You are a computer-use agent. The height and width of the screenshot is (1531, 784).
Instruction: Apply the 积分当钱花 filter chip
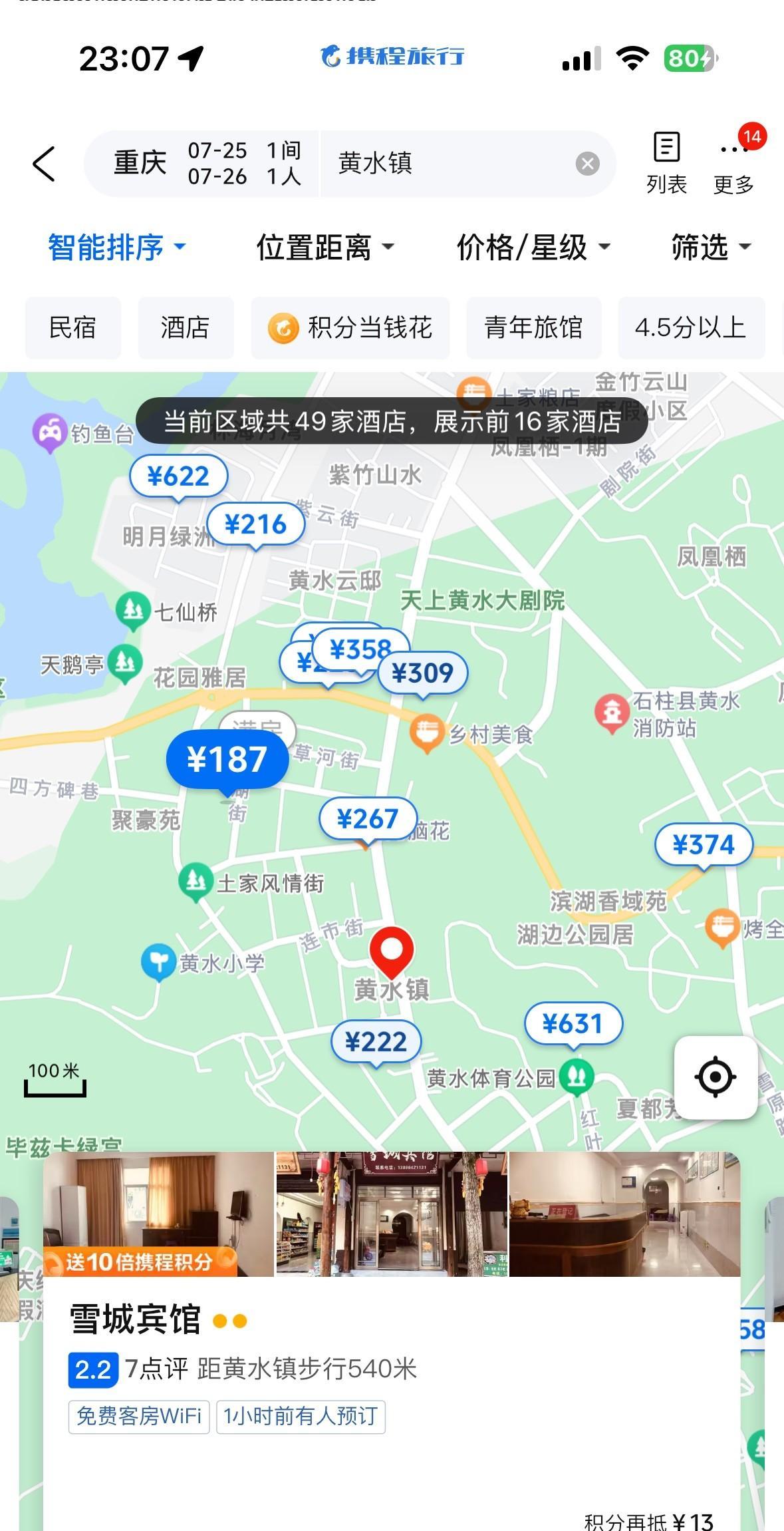[350, 328]
